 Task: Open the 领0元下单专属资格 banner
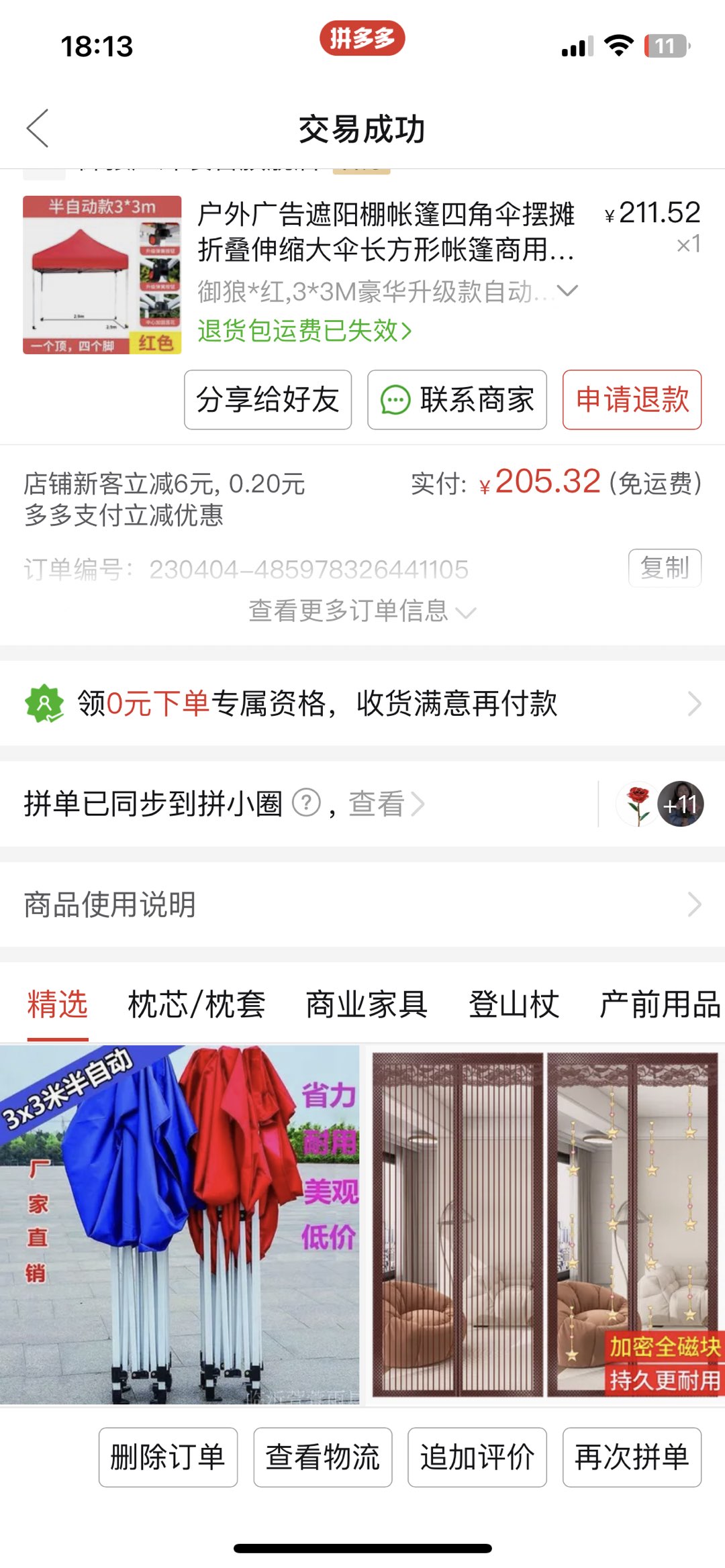pos(362,703)
